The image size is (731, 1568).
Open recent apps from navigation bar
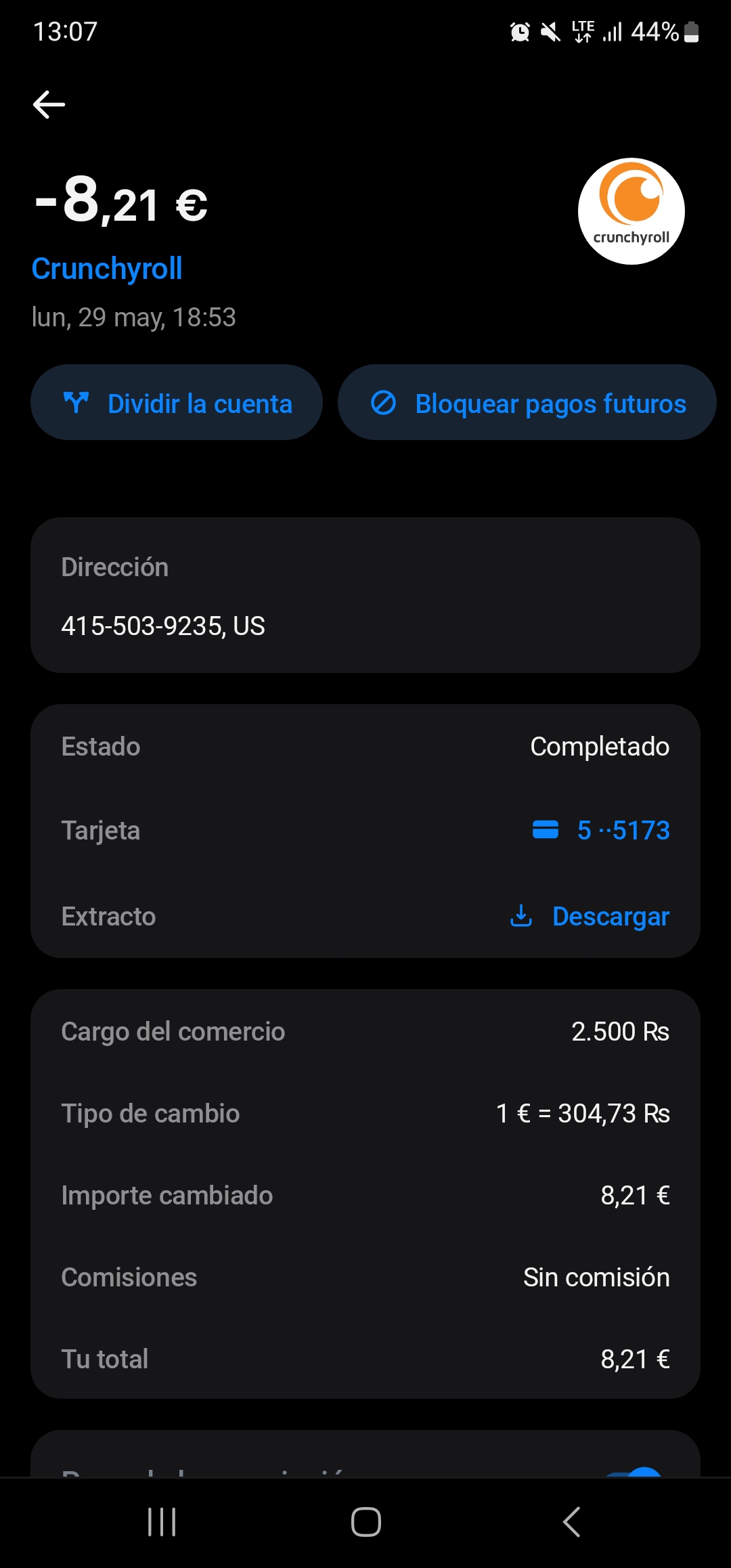click(x=162, y=1522)
